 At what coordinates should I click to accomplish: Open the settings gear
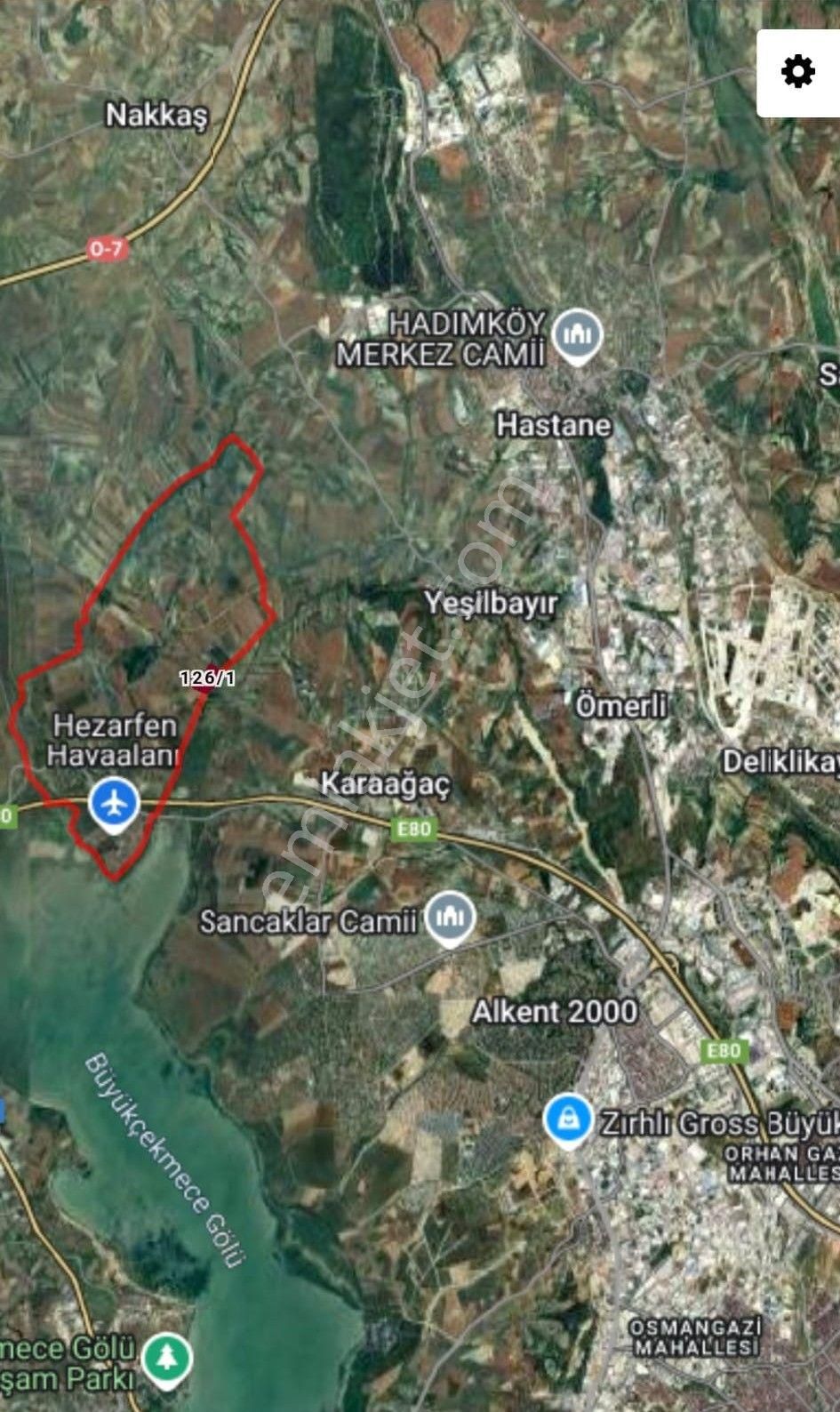[797, 71]
